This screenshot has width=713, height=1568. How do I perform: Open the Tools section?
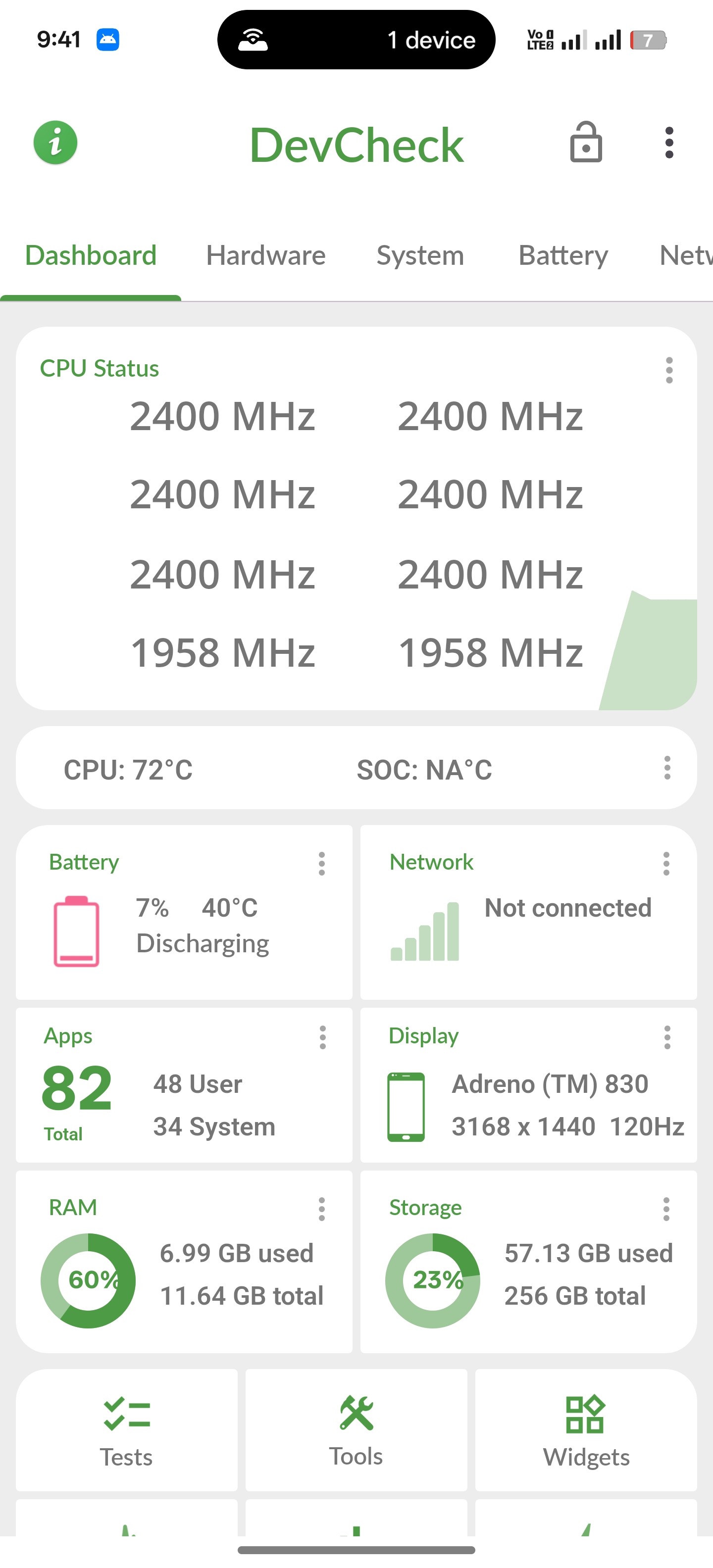click(x=356, y=1429)
